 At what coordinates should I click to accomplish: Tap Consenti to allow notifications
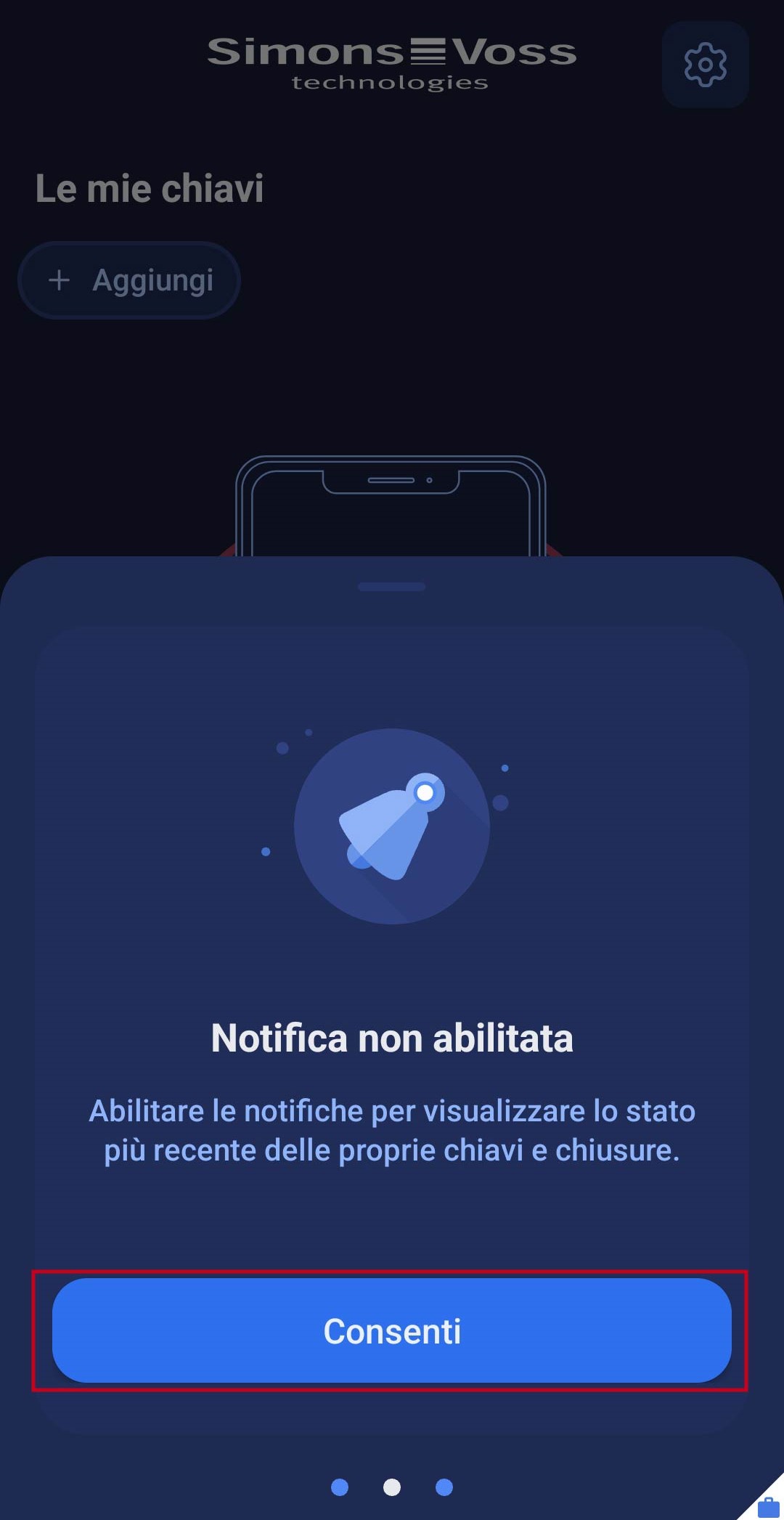[x=391, y=1330]
